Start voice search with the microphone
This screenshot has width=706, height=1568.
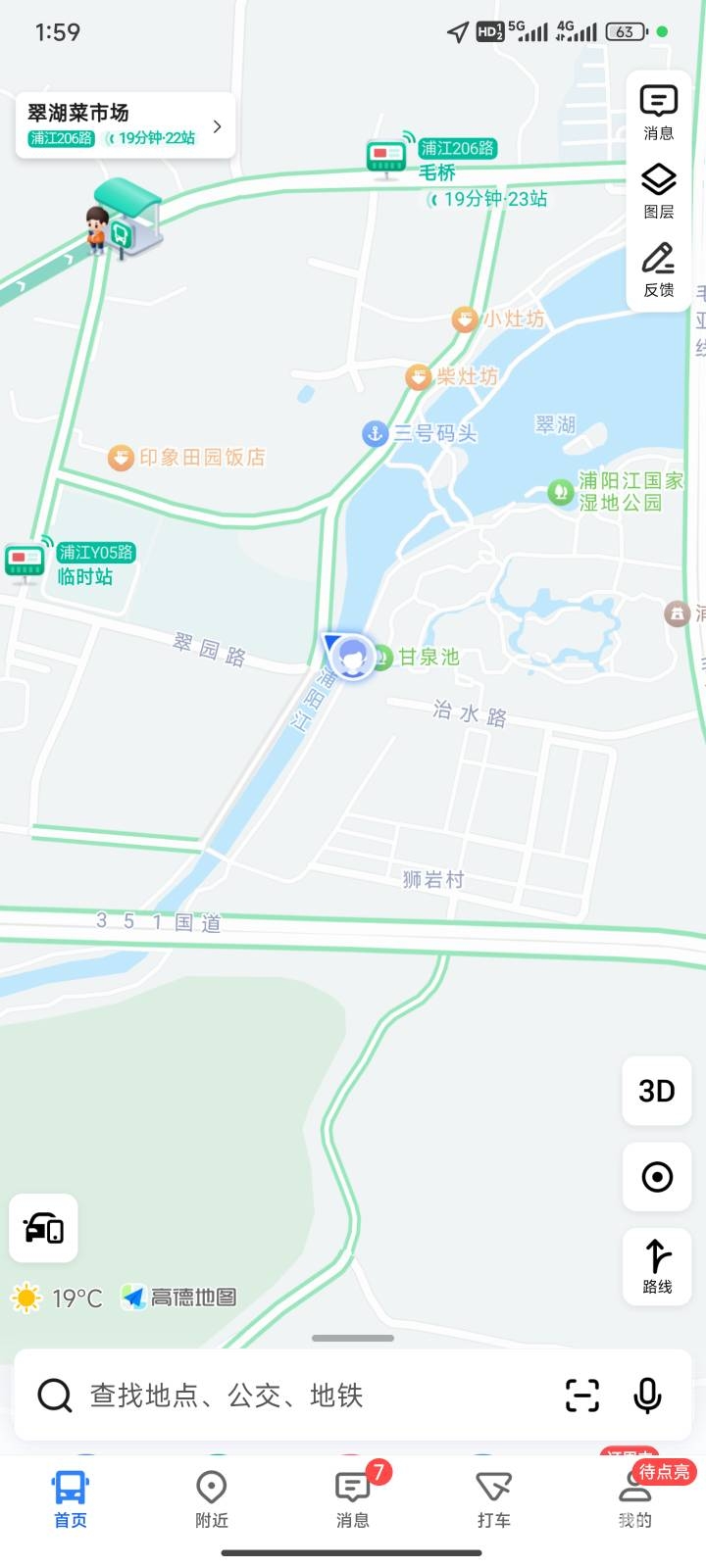tap(647, 1396)
